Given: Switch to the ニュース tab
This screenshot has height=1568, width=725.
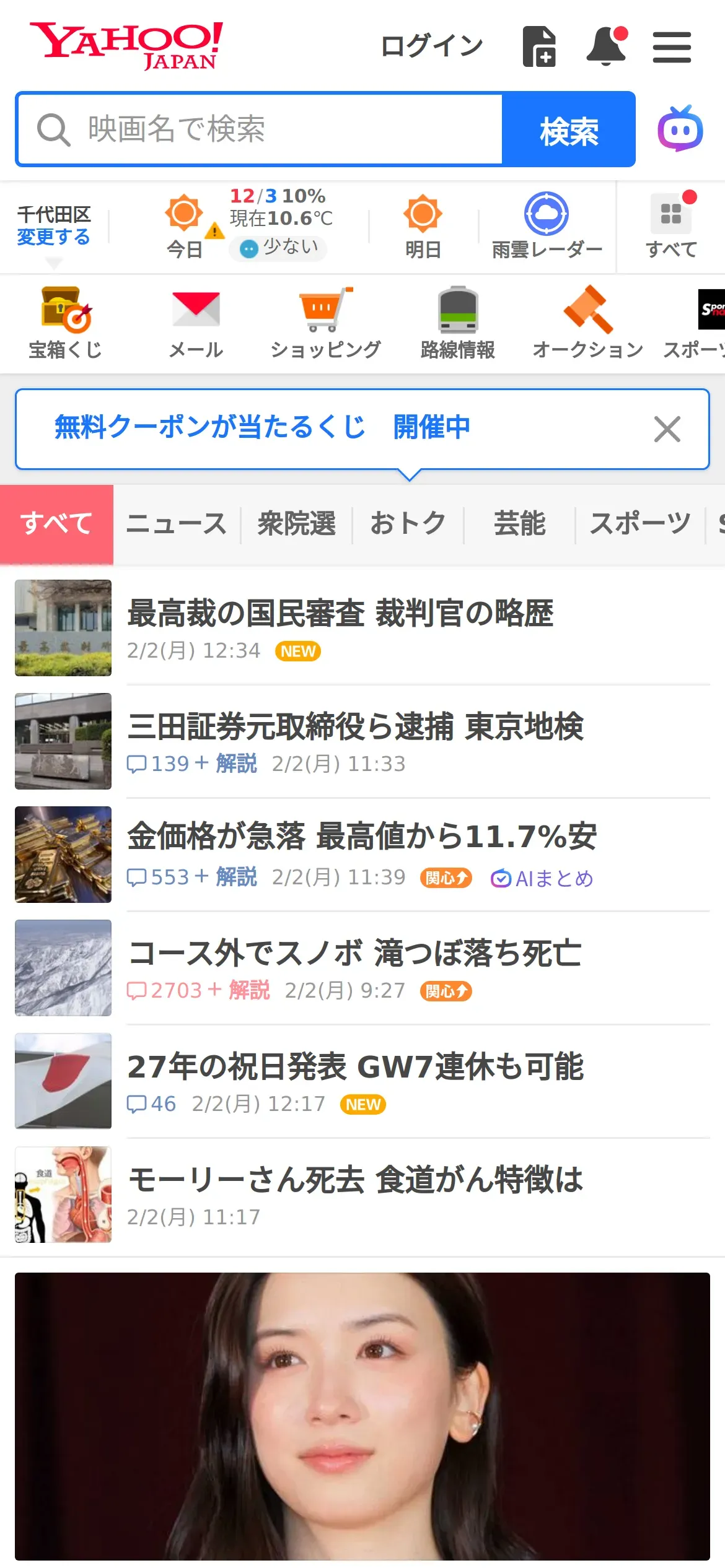Looking at the screenshot, I should (x=177, y=524).
